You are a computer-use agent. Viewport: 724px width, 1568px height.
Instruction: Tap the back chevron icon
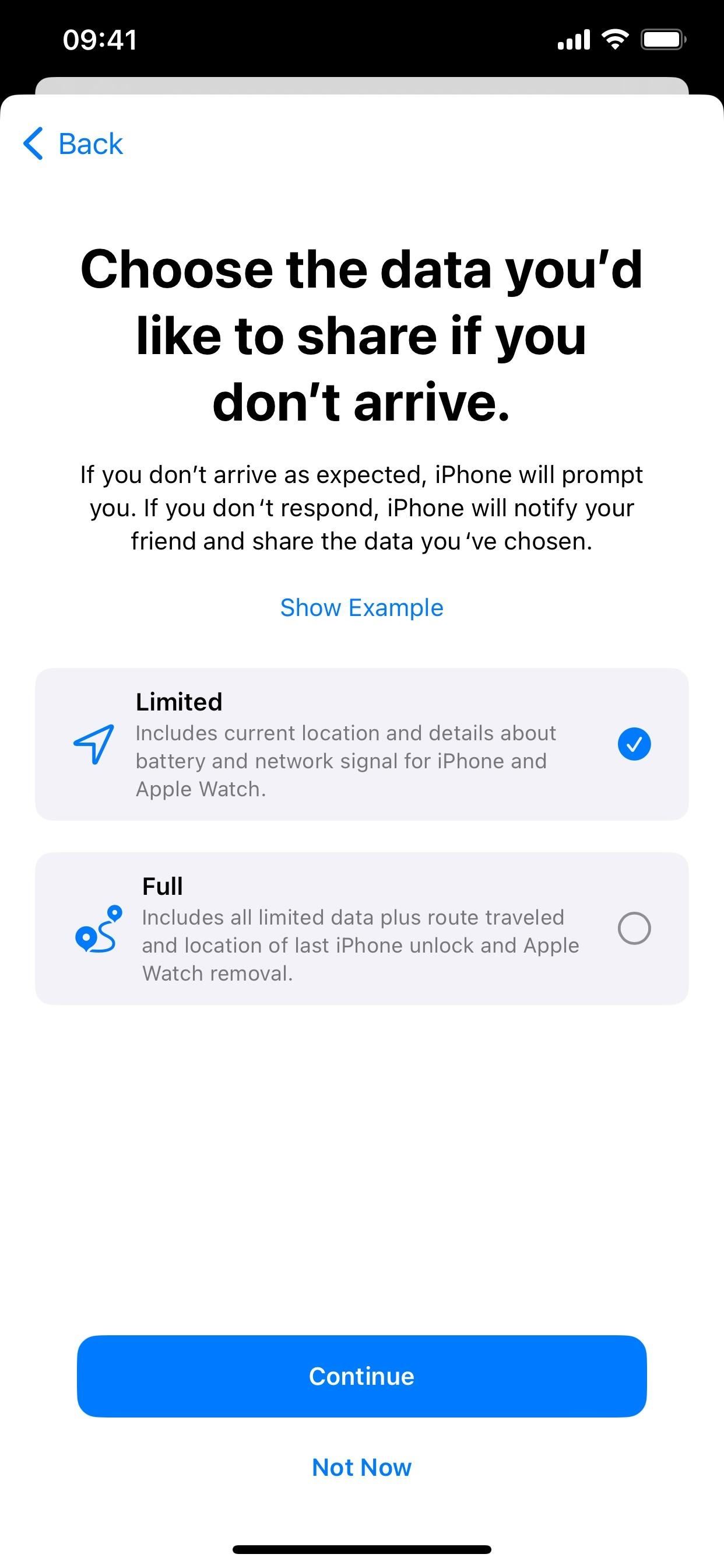[x=33, y=143]
